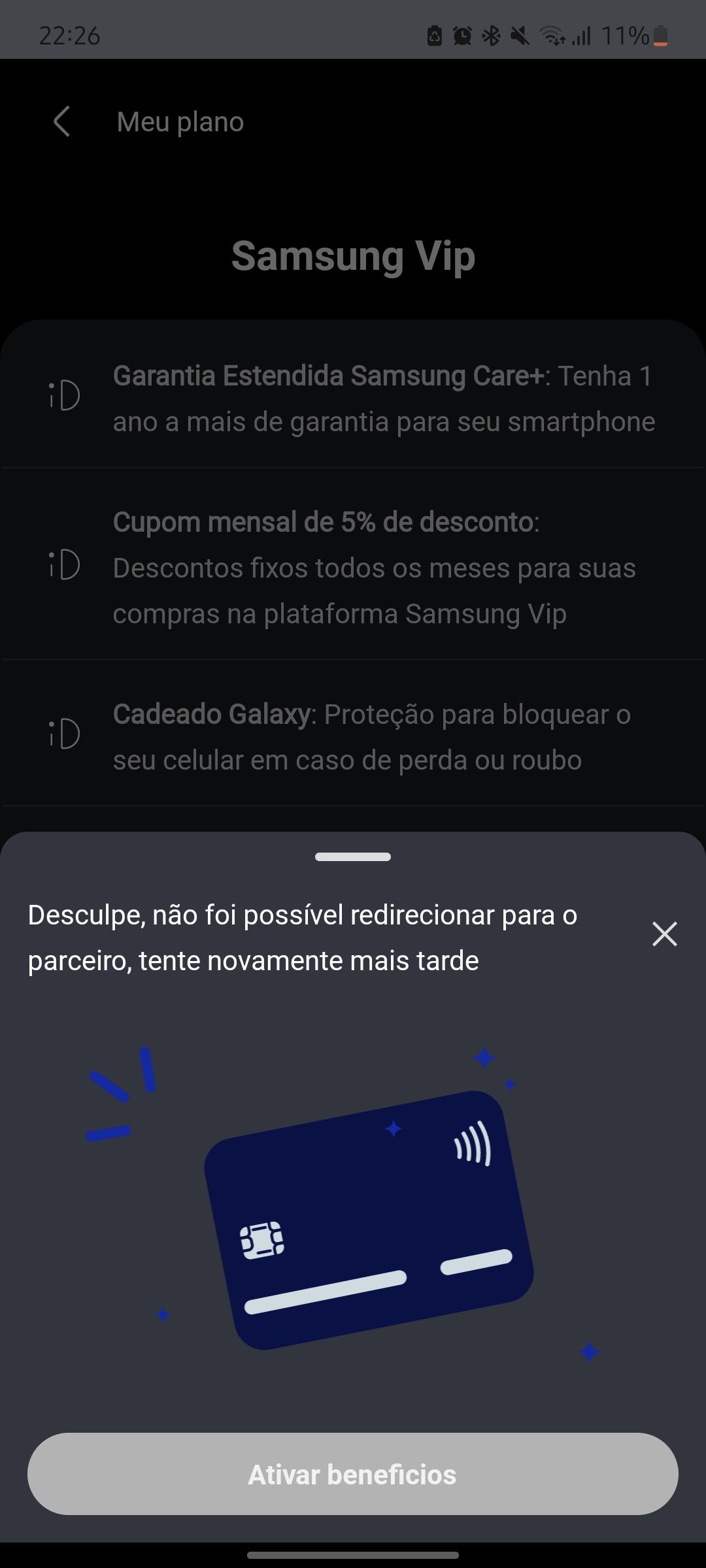The height and width of the screenshot is (1568, 706).
Task: Tap the battery saver status icon
Action: pos(433,36)
